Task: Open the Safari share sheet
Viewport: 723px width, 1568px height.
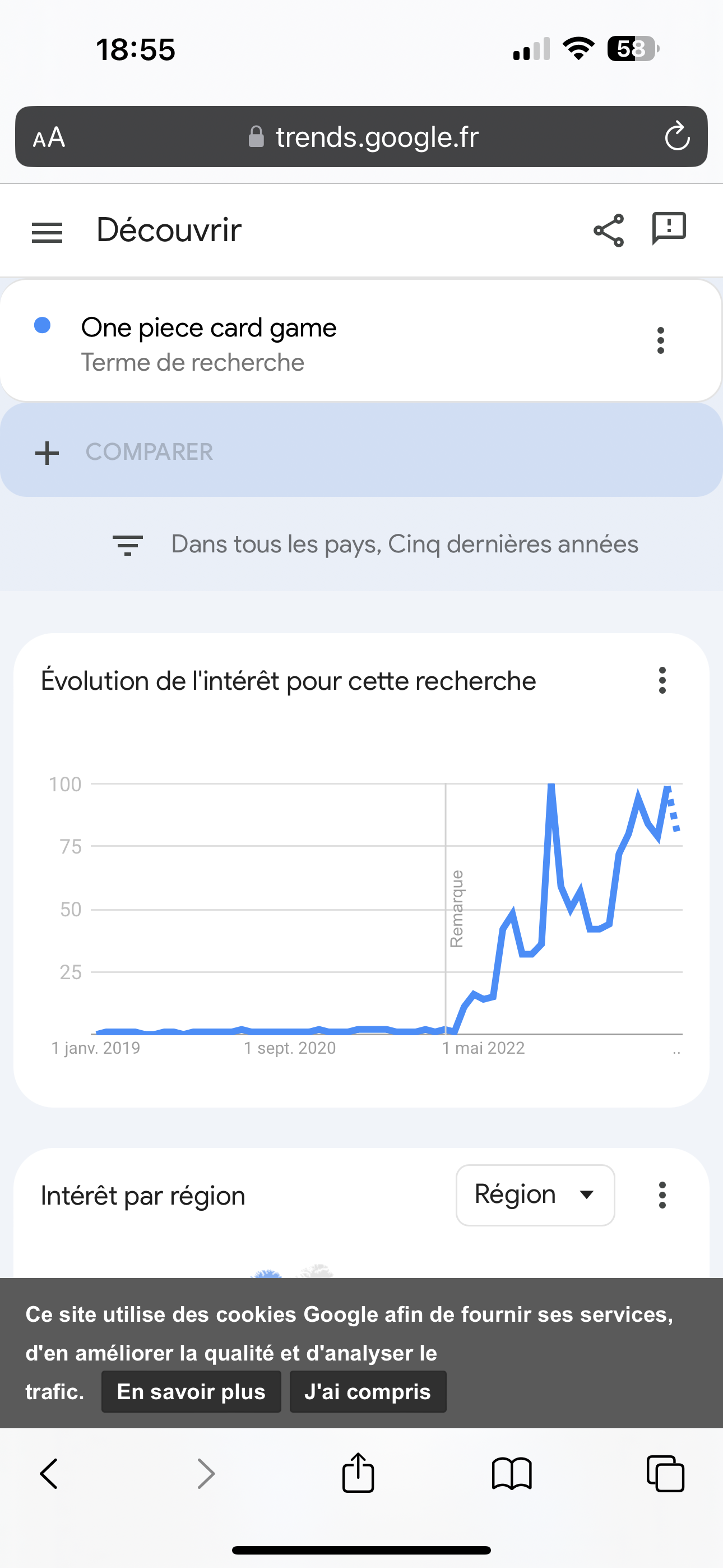Action: pos(358,1473)
